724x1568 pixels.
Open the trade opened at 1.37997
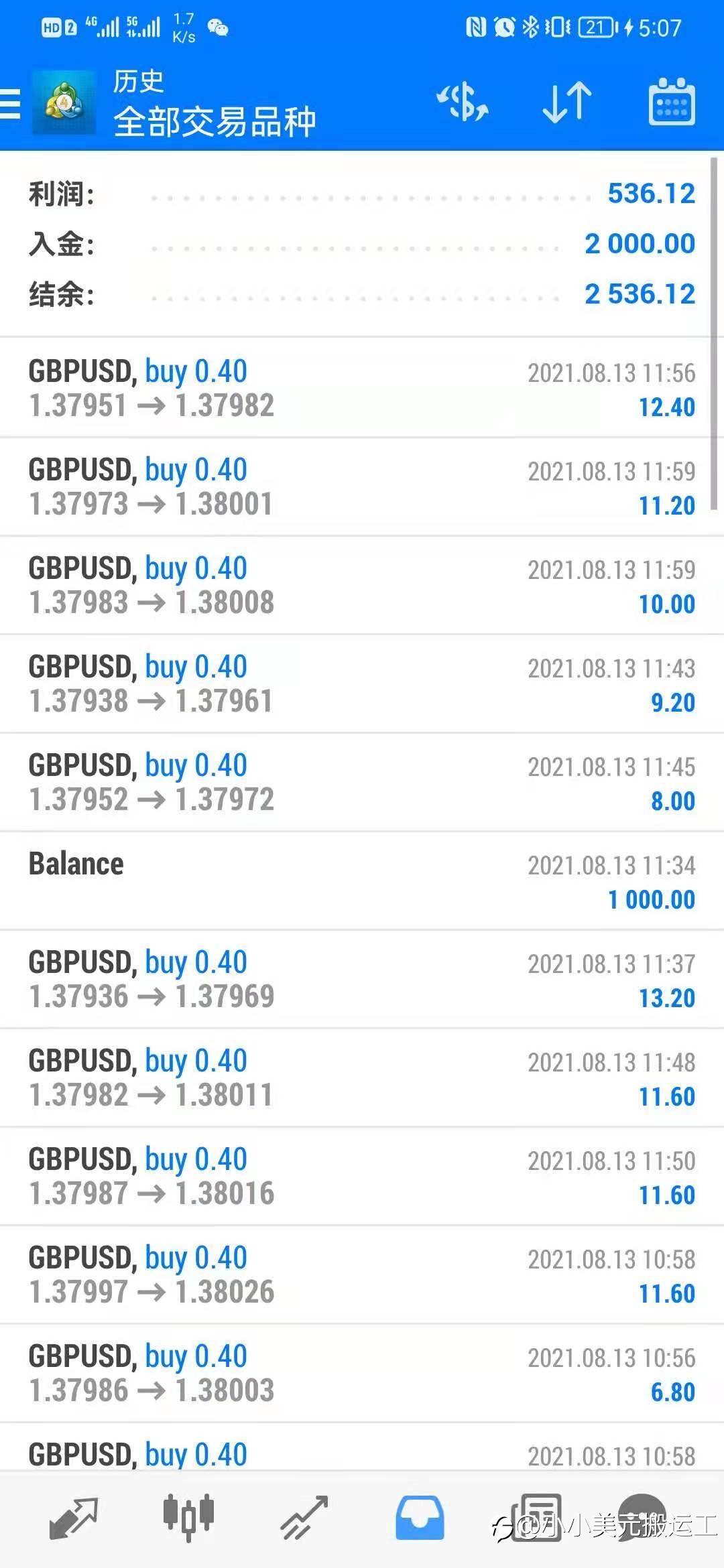[362, 1275]
